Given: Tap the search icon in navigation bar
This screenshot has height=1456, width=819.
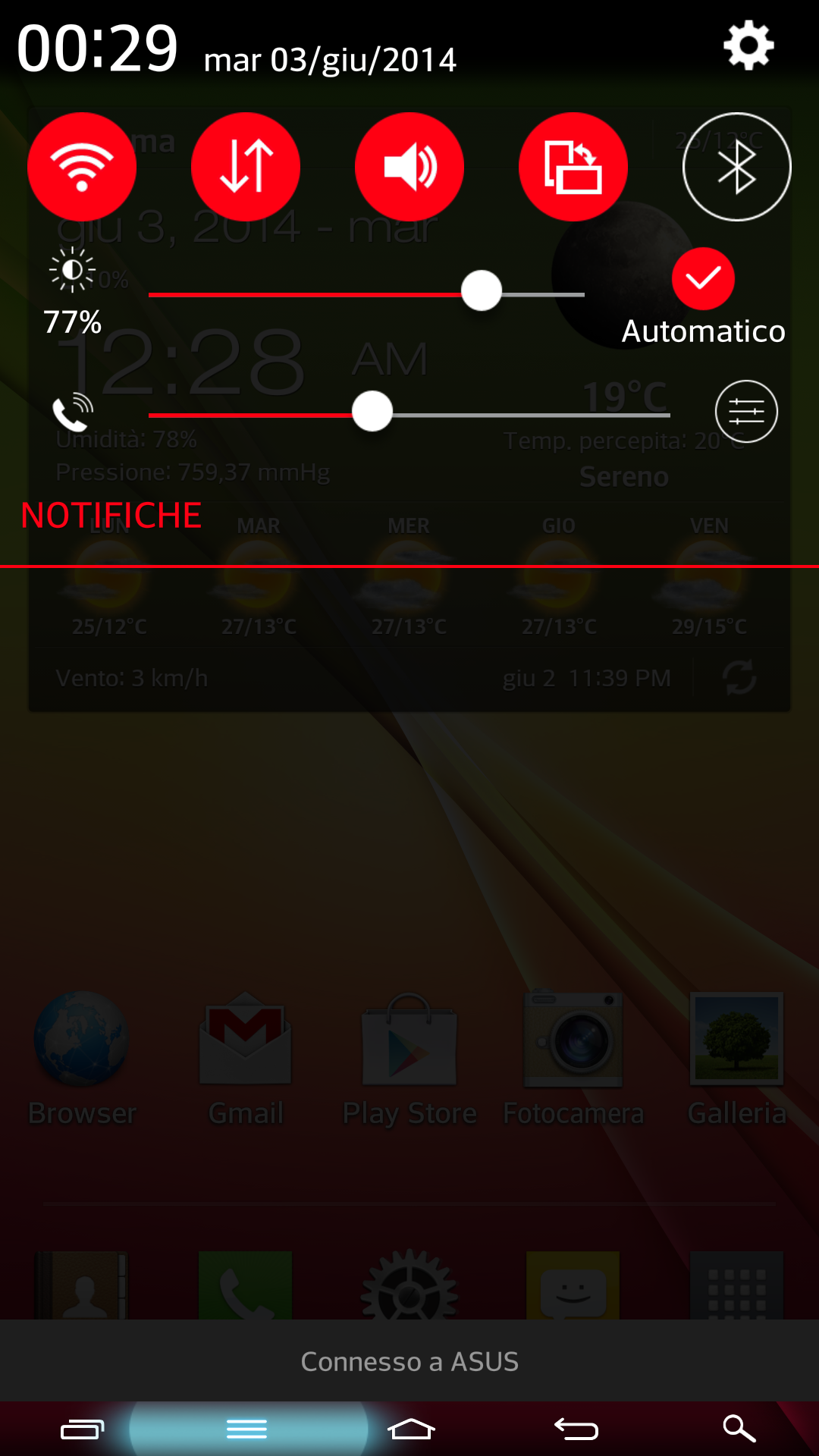Looking at the screenshot, I should pyautogui.click(x=739, y=1429).
